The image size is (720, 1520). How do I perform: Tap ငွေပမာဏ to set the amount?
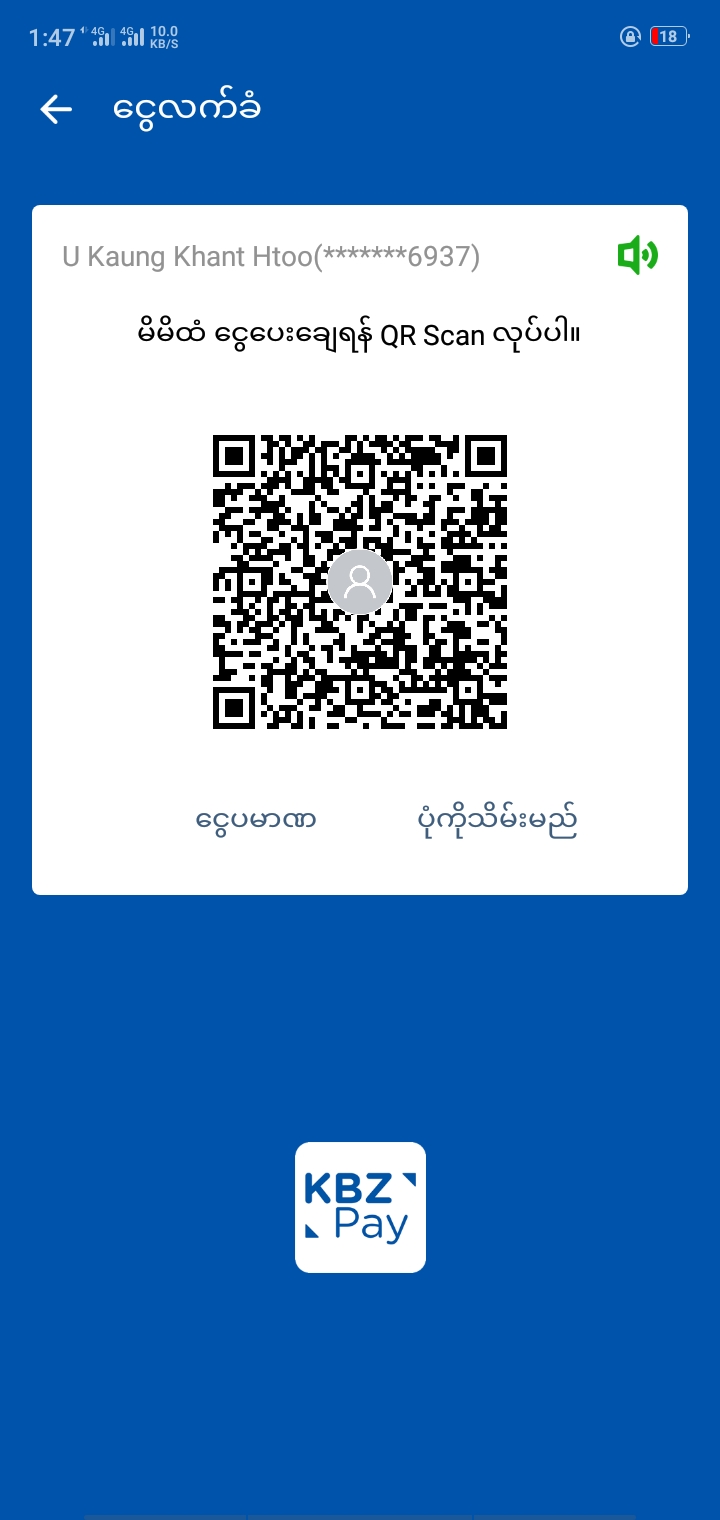(x=256, y=821)
